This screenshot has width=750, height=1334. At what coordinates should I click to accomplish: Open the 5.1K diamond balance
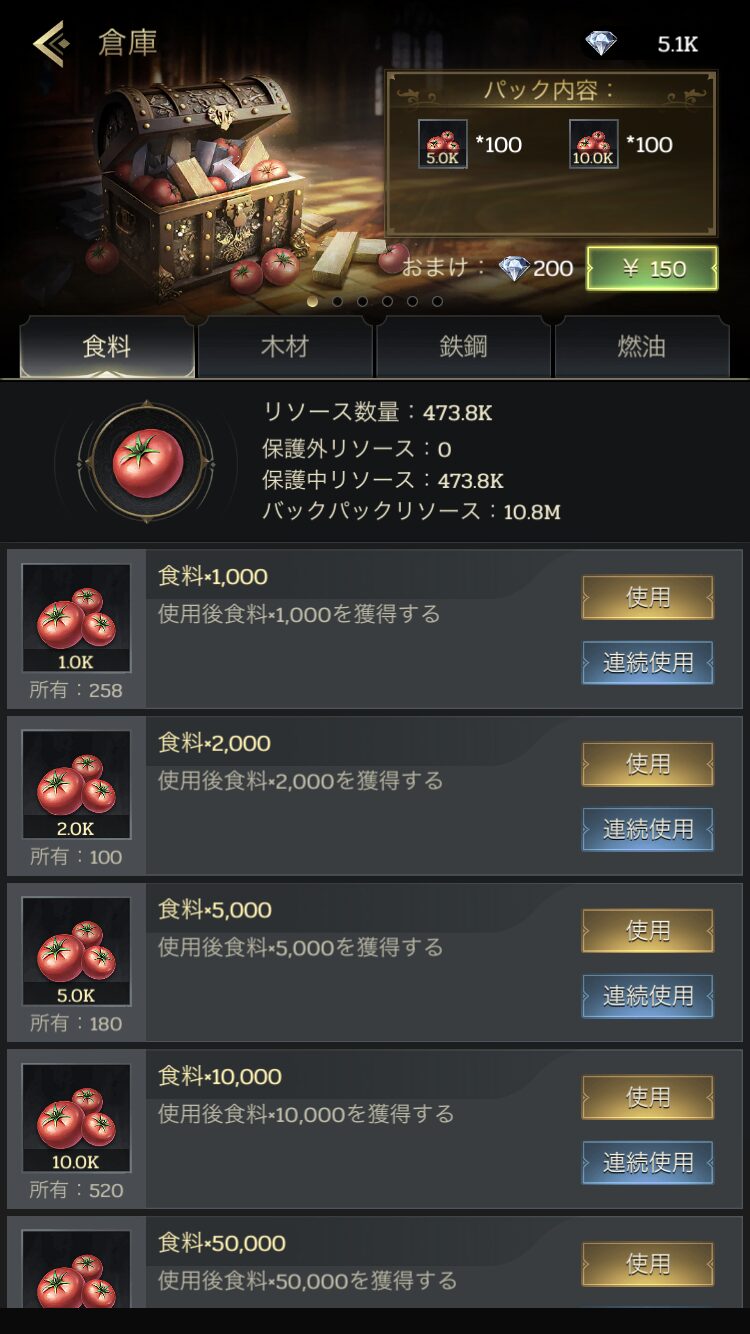(x=643, y=44)
